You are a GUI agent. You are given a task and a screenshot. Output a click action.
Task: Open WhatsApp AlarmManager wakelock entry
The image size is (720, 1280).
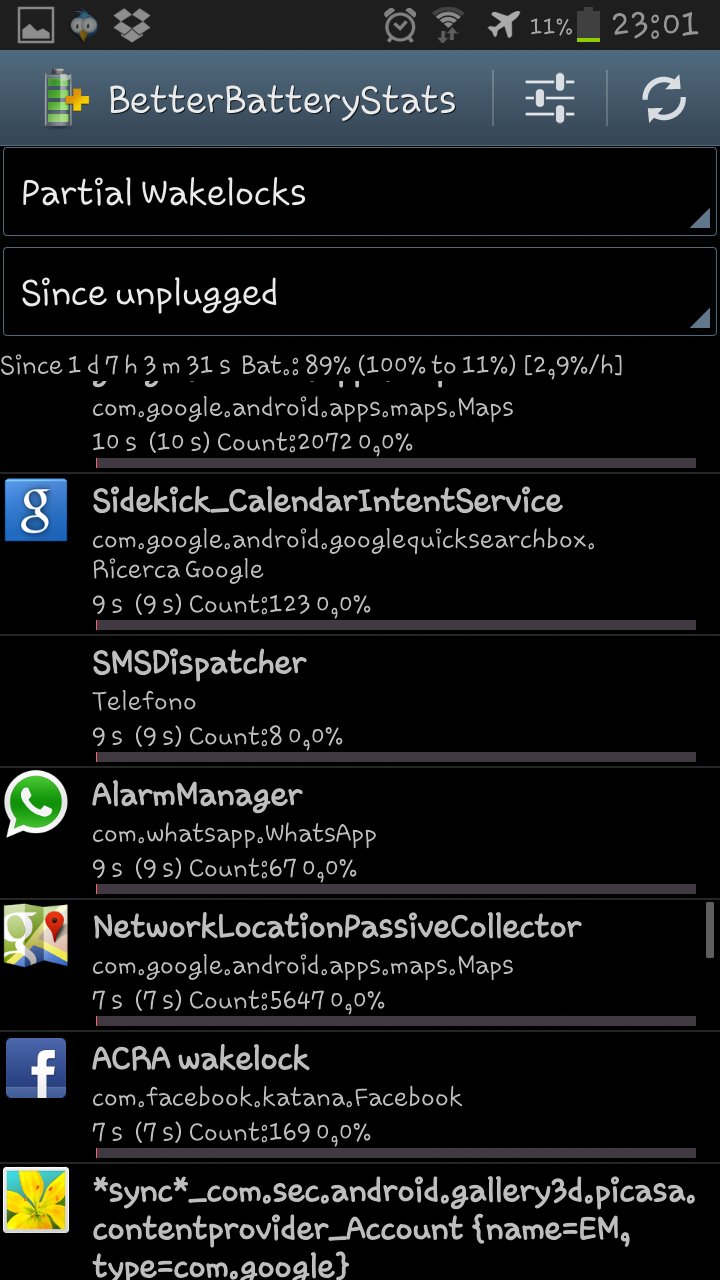[x=360, y=833]
